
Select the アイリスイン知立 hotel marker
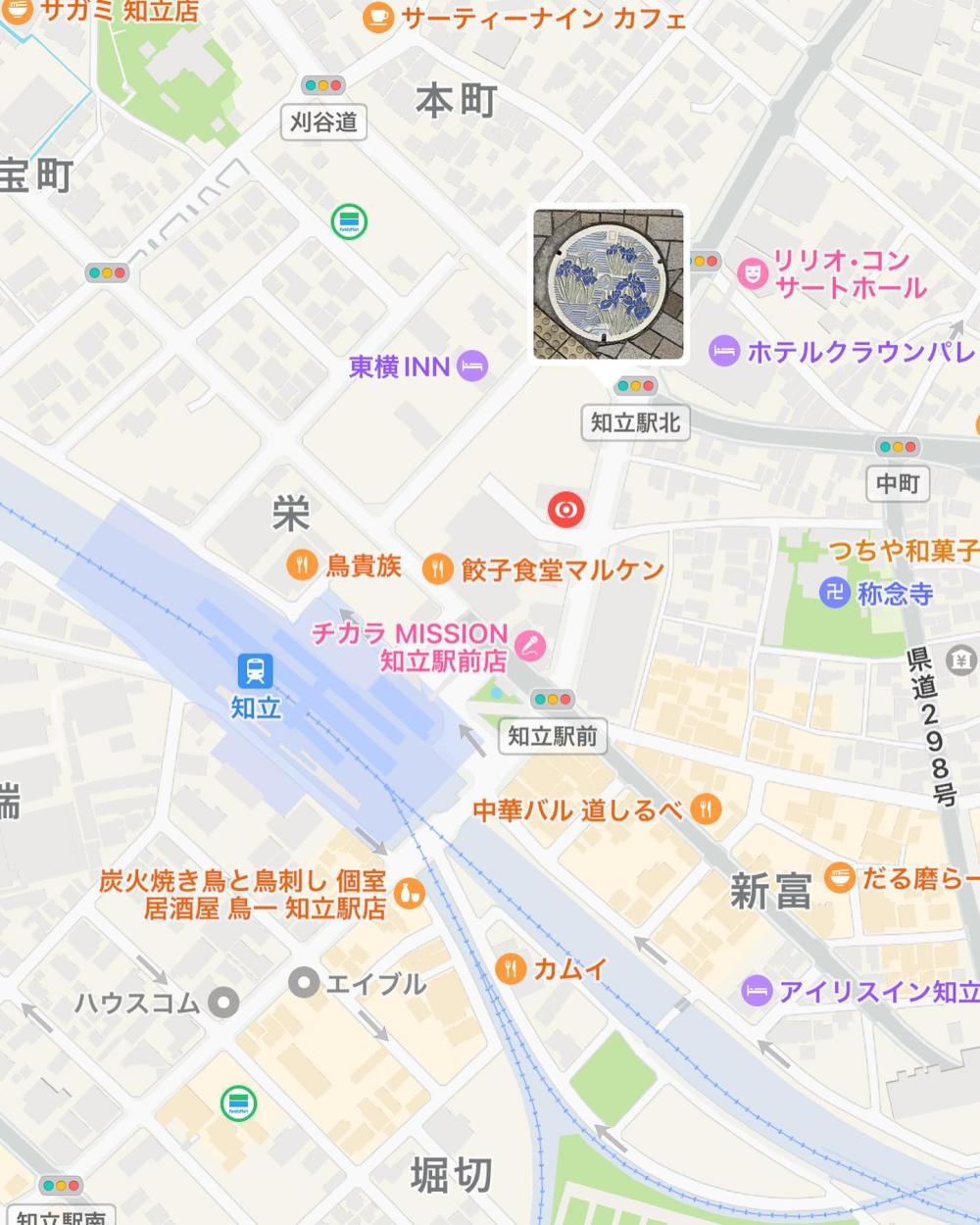pyautogui.click(x=755, y=991)
